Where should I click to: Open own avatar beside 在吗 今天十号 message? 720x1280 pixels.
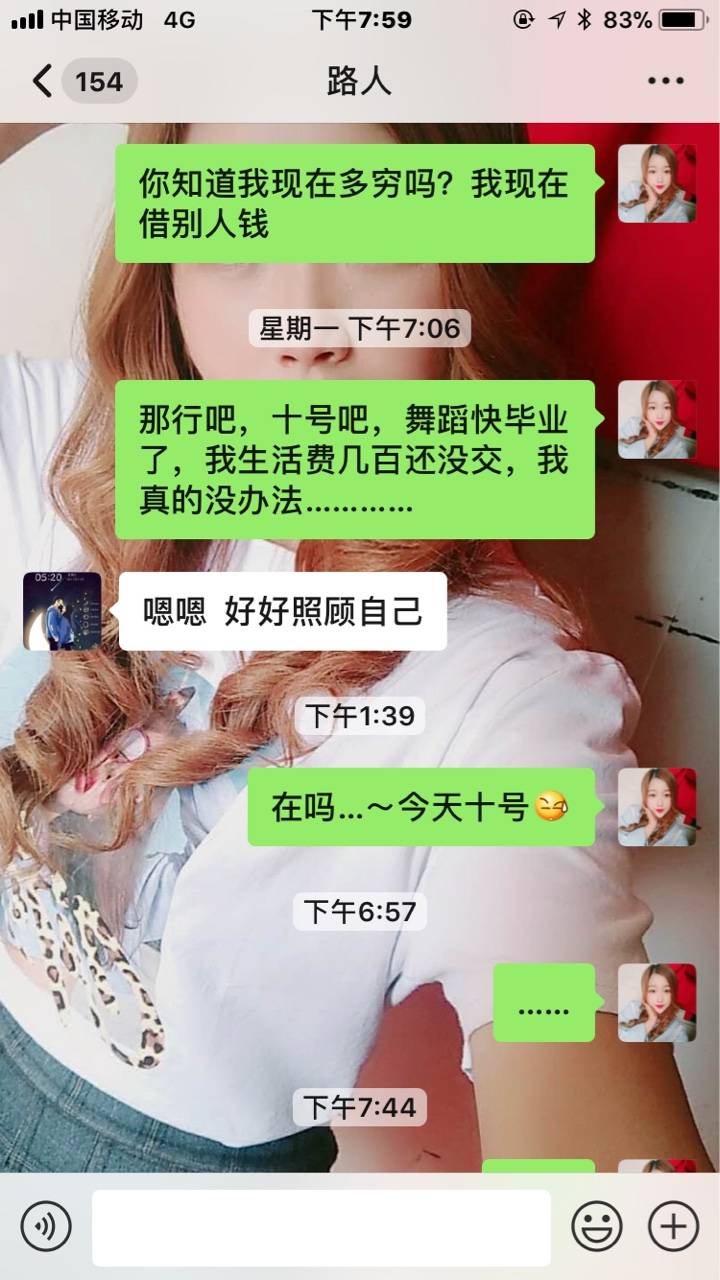[x=656, y=807]
